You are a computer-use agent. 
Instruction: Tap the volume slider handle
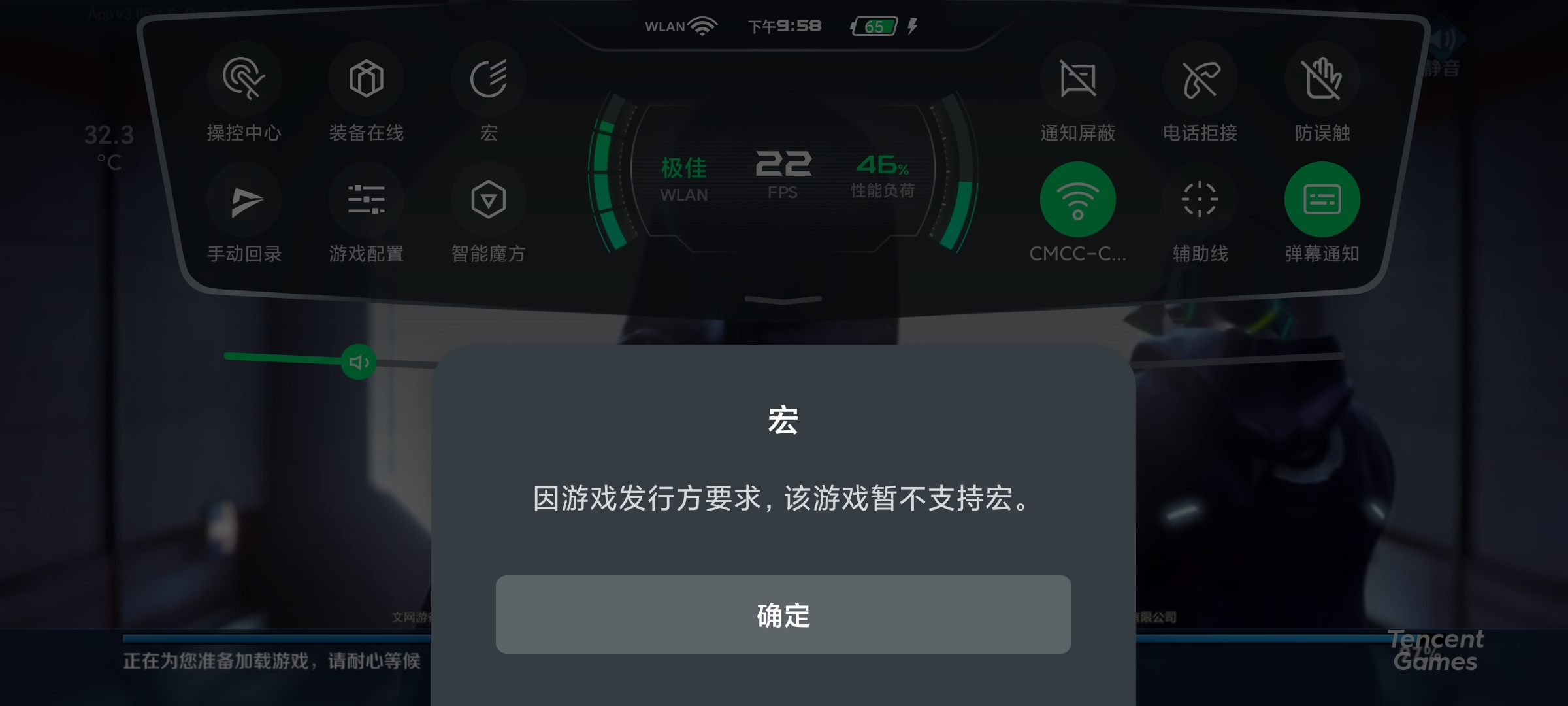(x=358, y=361)
